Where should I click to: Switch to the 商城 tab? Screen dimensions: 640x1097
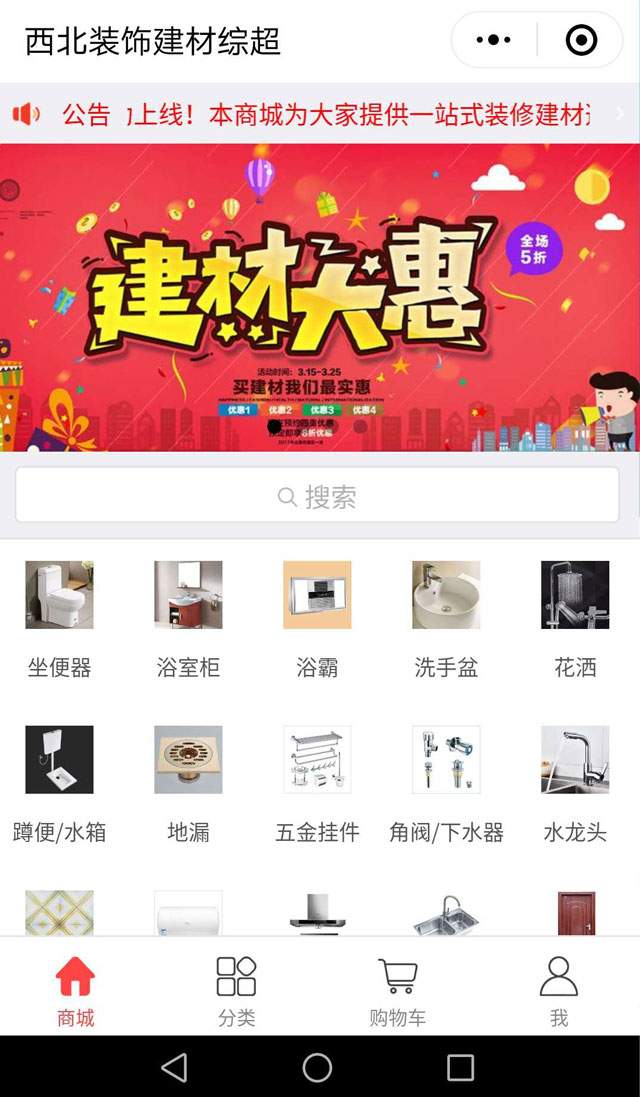coord(75,991)
